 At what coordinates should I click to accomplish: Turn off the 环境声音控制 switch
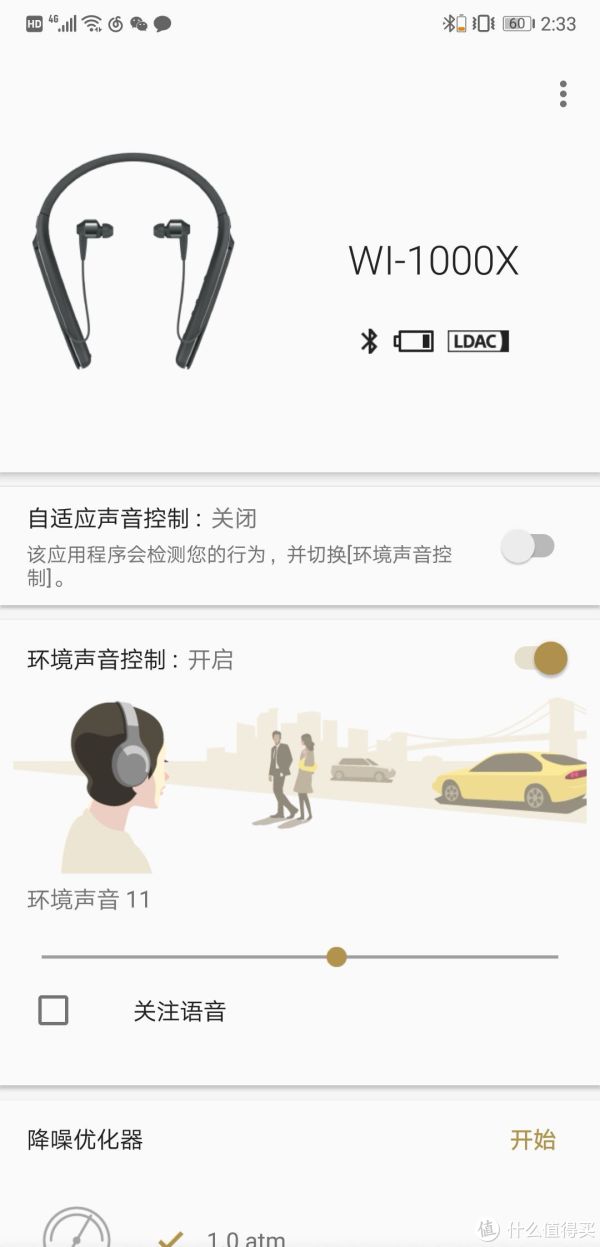click(x=541, y=658)
